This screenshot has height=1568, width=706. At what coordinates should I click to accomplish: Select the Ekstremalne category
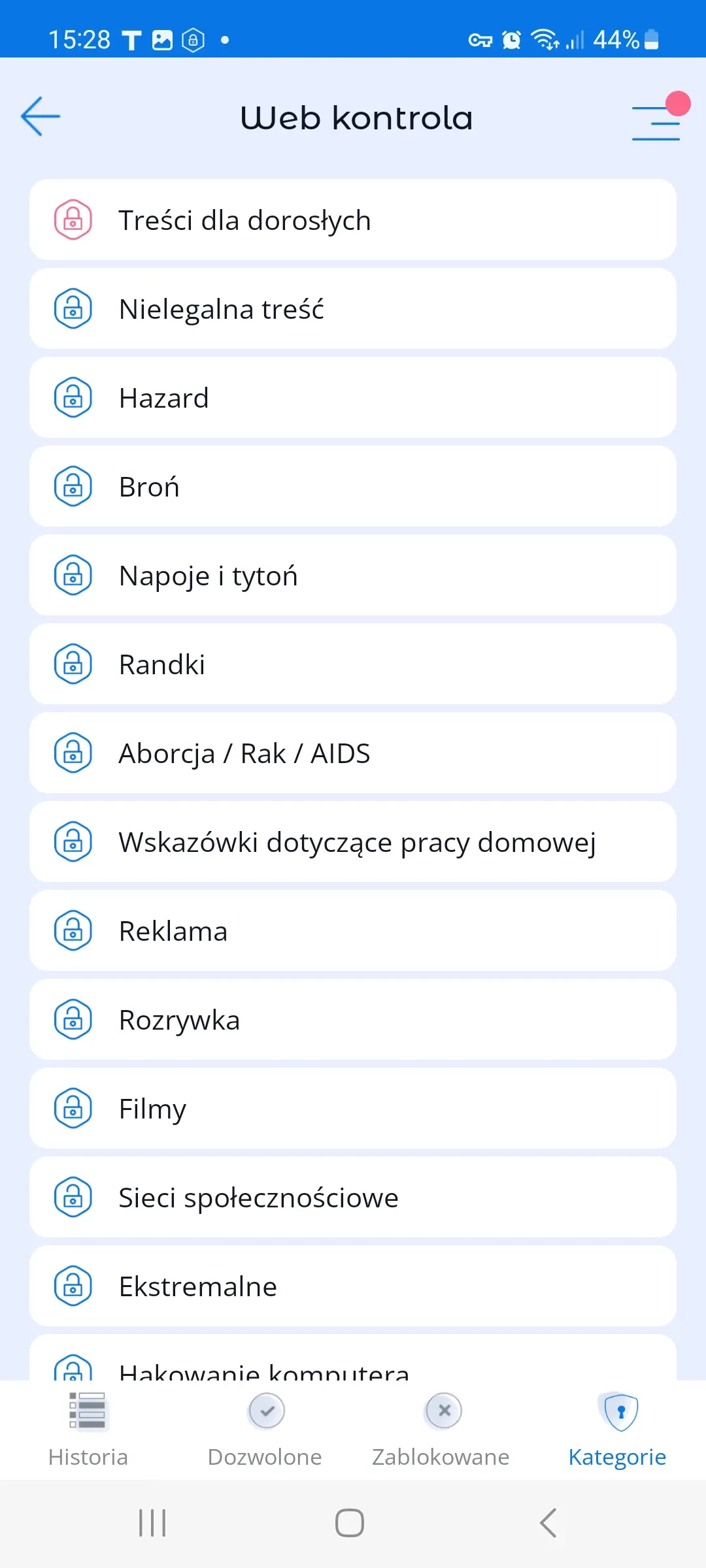tap(353, 1286)
